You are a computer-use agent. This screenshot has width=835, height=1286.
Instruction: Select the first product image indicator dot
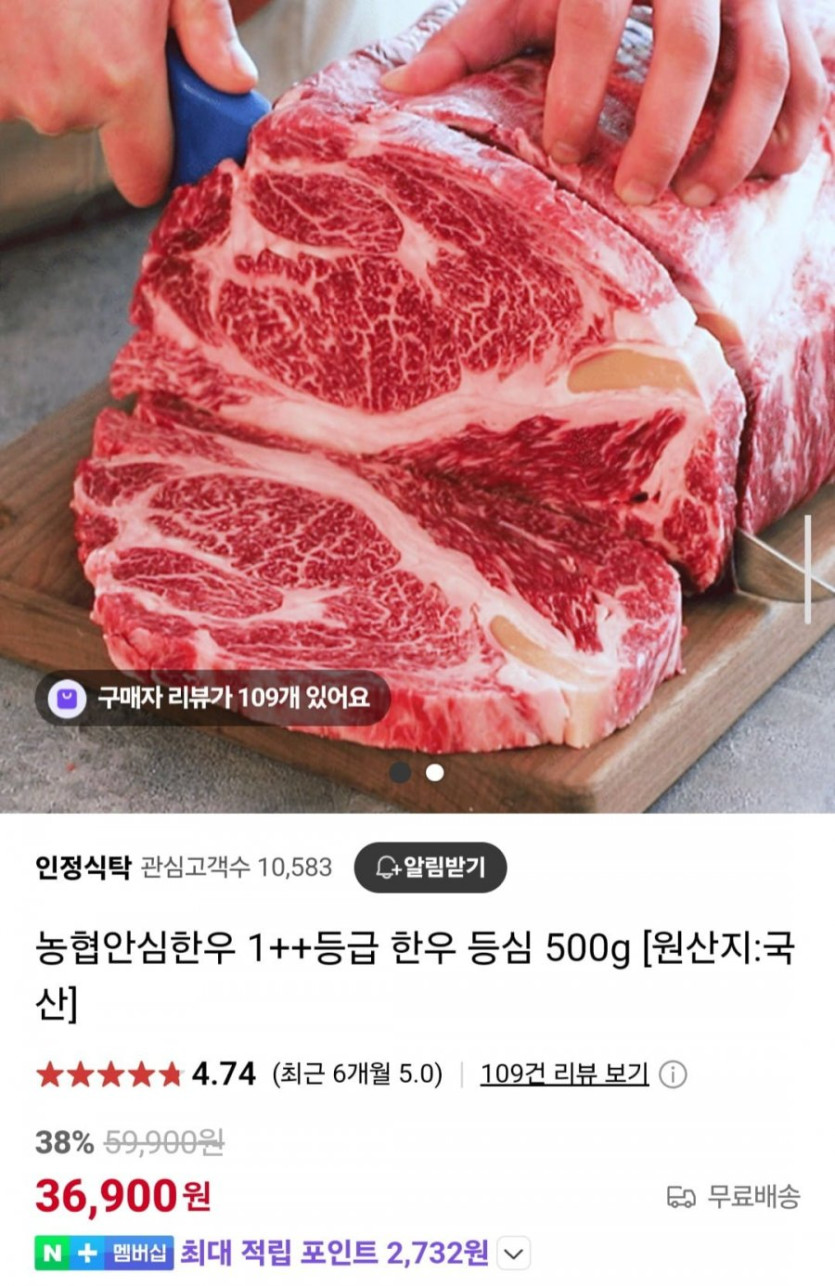[x=400, y=772]
